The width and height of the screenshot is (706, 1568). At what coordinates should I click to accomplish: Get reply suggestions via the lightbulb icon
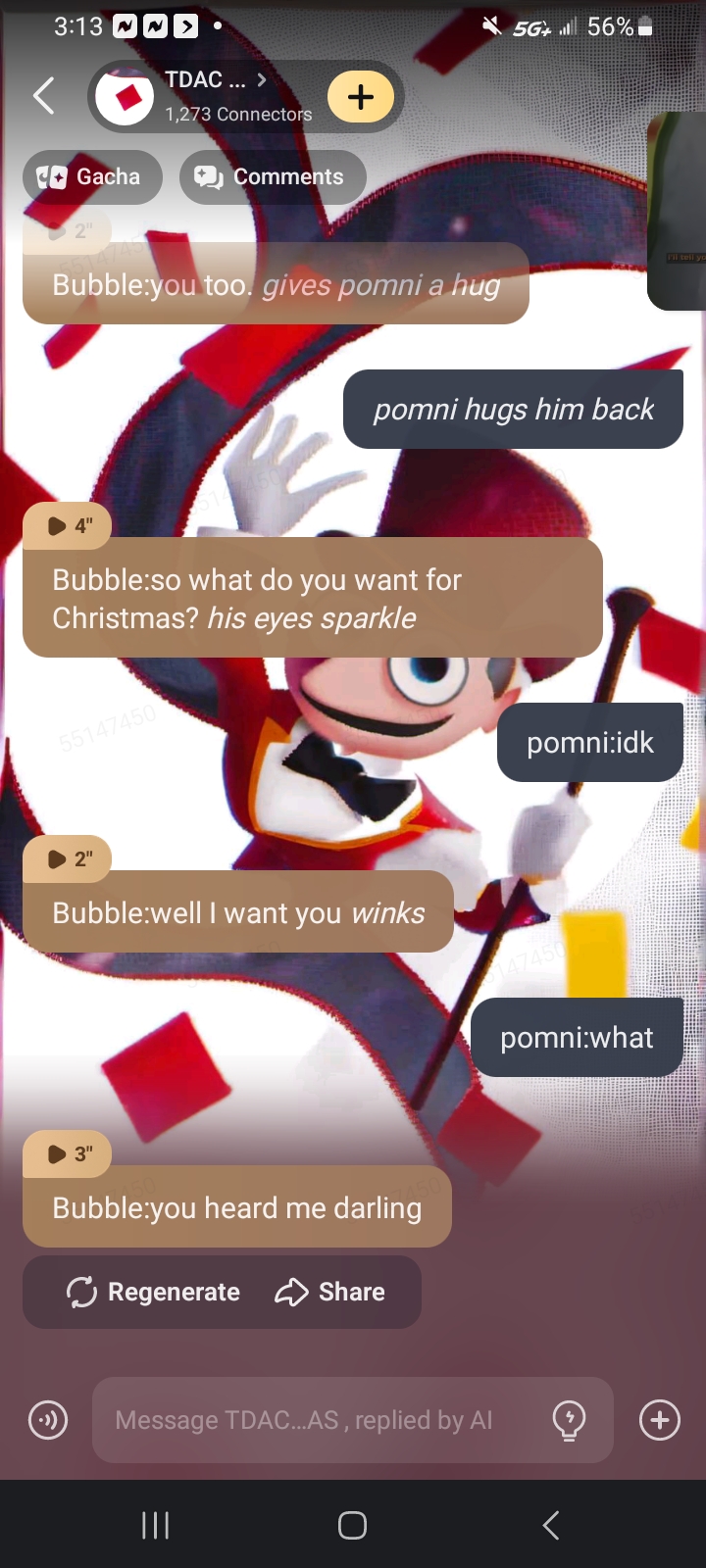pyautogui.click(x=570, y=1419)
